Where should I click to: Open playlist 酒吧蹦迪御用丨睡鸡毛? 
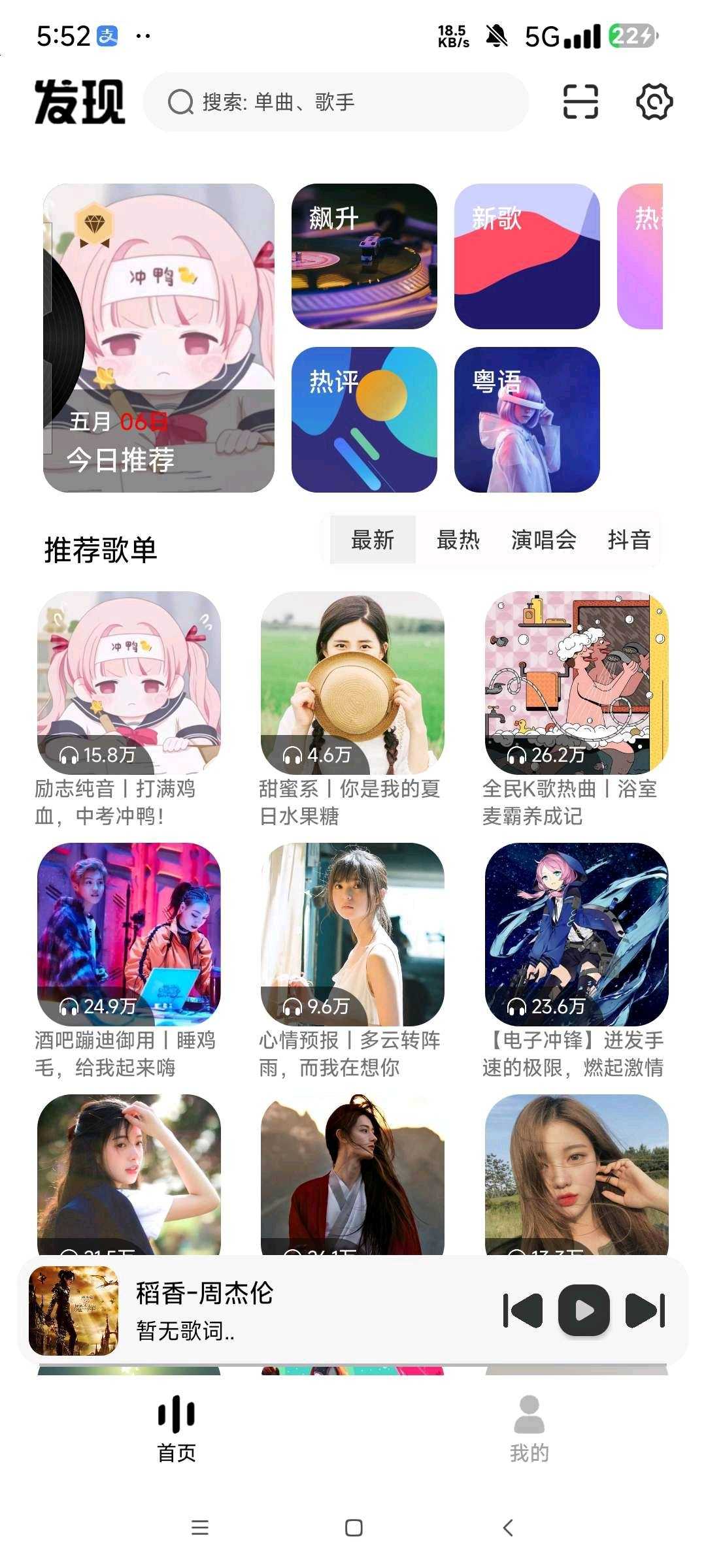pos(129,934)
